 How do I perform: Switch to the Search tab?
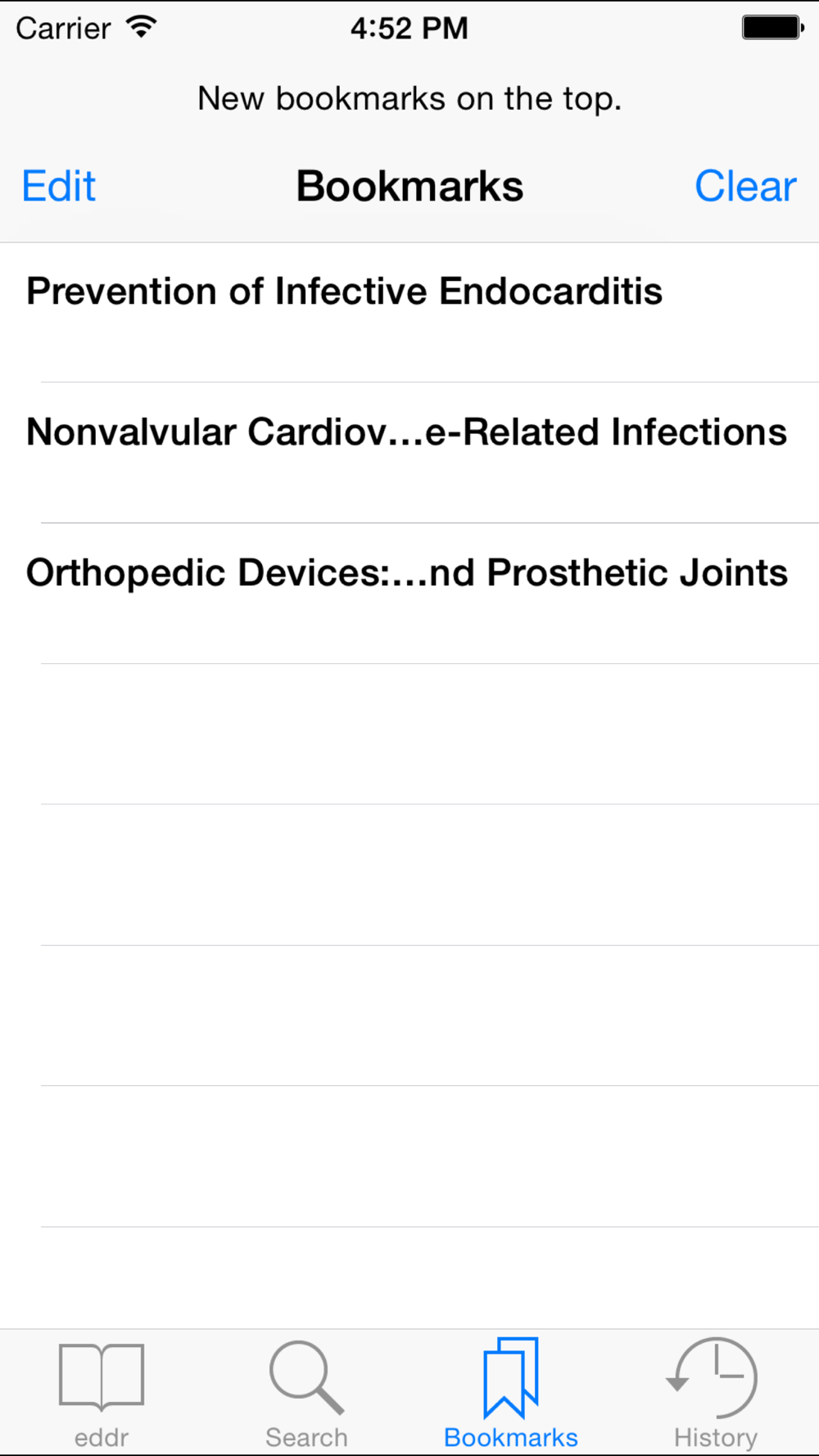(x=306, y=1392)
